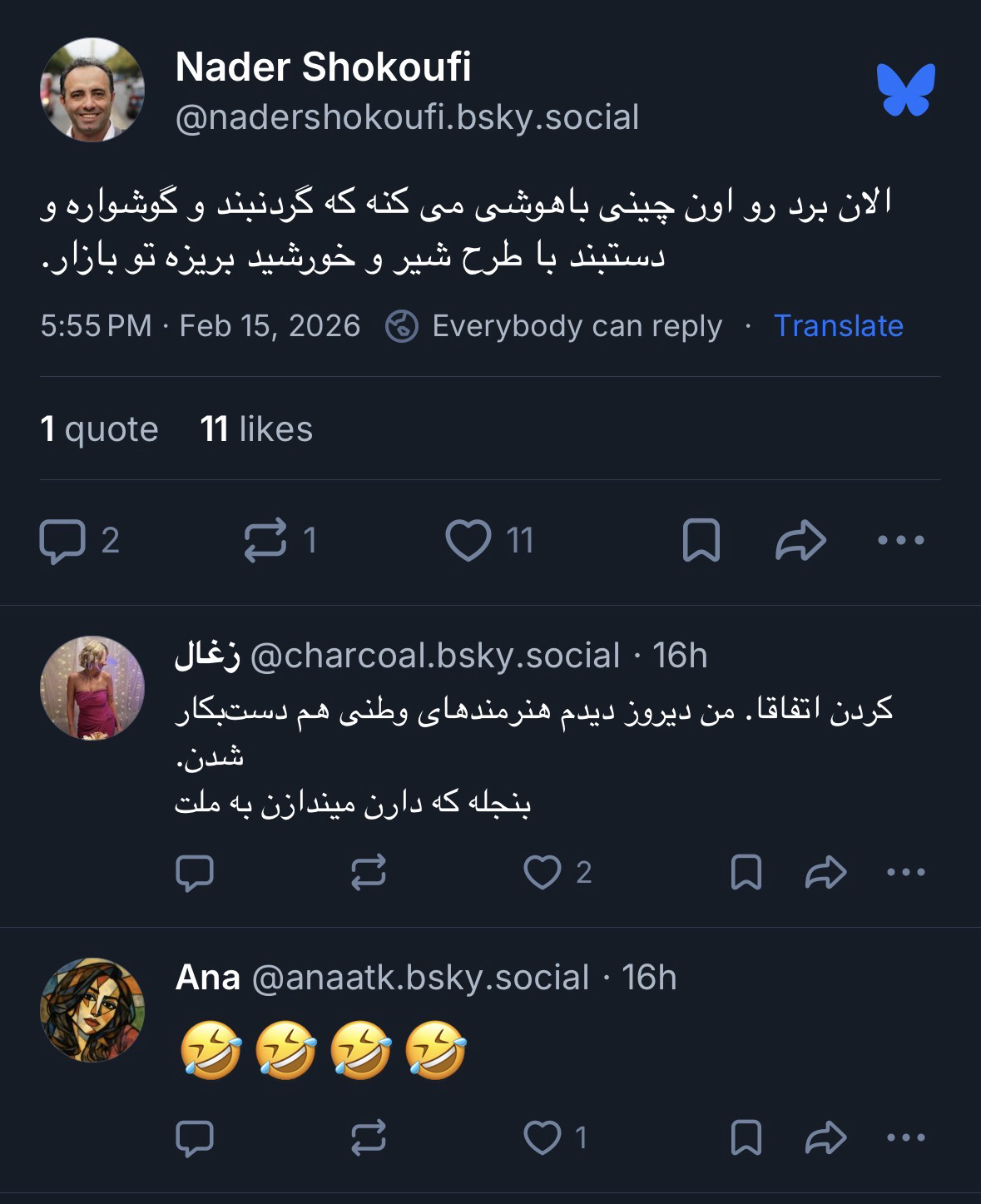Repost the charcoal.bsky.social comment

(x=369, y=872)
